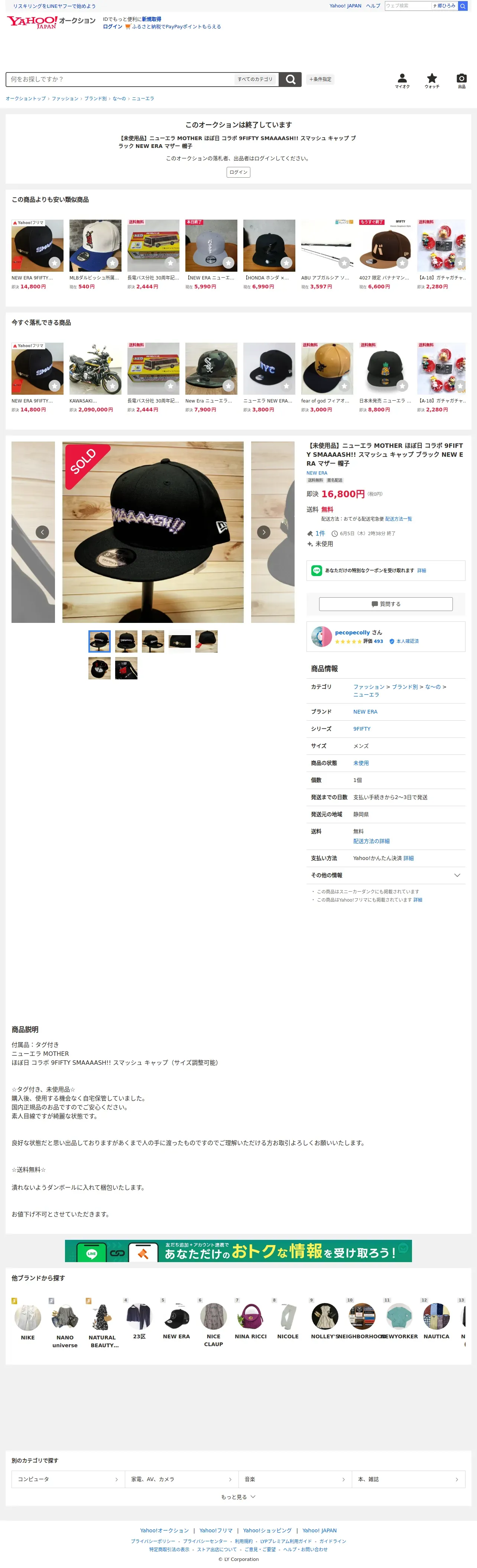This screenshot has width=477, height=1568.
Task: Expand もっと見る categories
Action: [x=238, y=1497]
